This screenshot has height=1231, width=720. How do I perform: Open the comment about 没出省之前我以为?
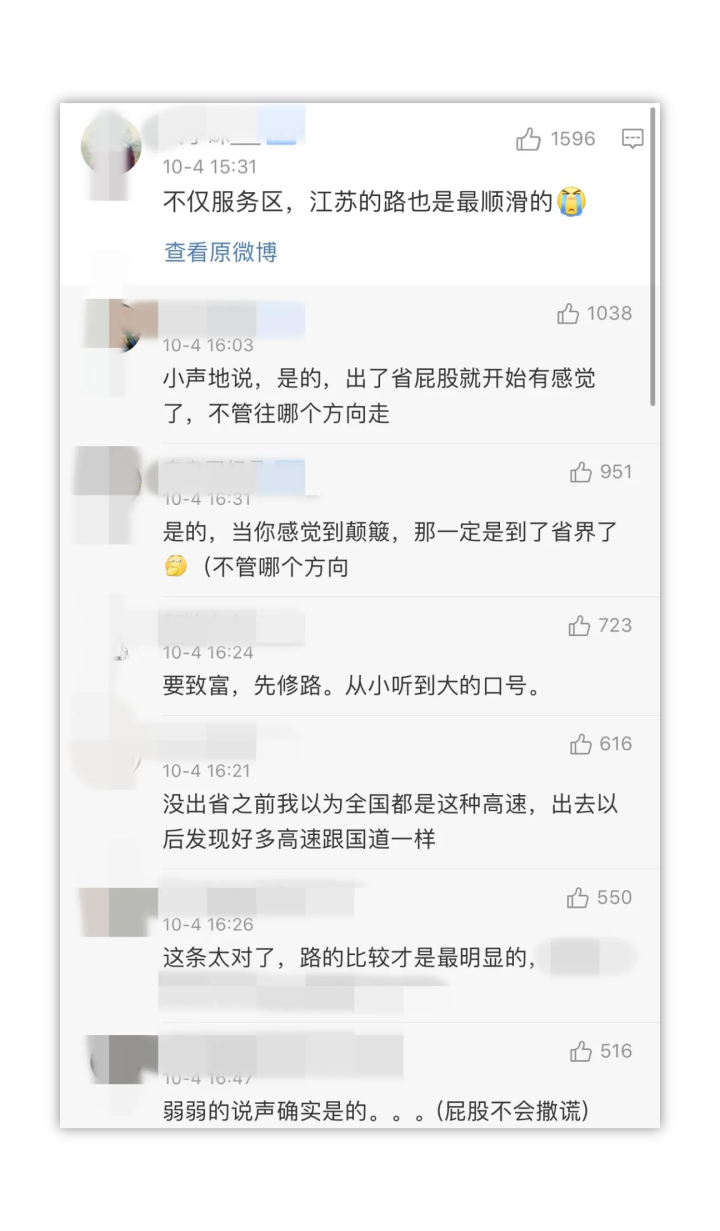pyautogui.click(x=390, y=820)
